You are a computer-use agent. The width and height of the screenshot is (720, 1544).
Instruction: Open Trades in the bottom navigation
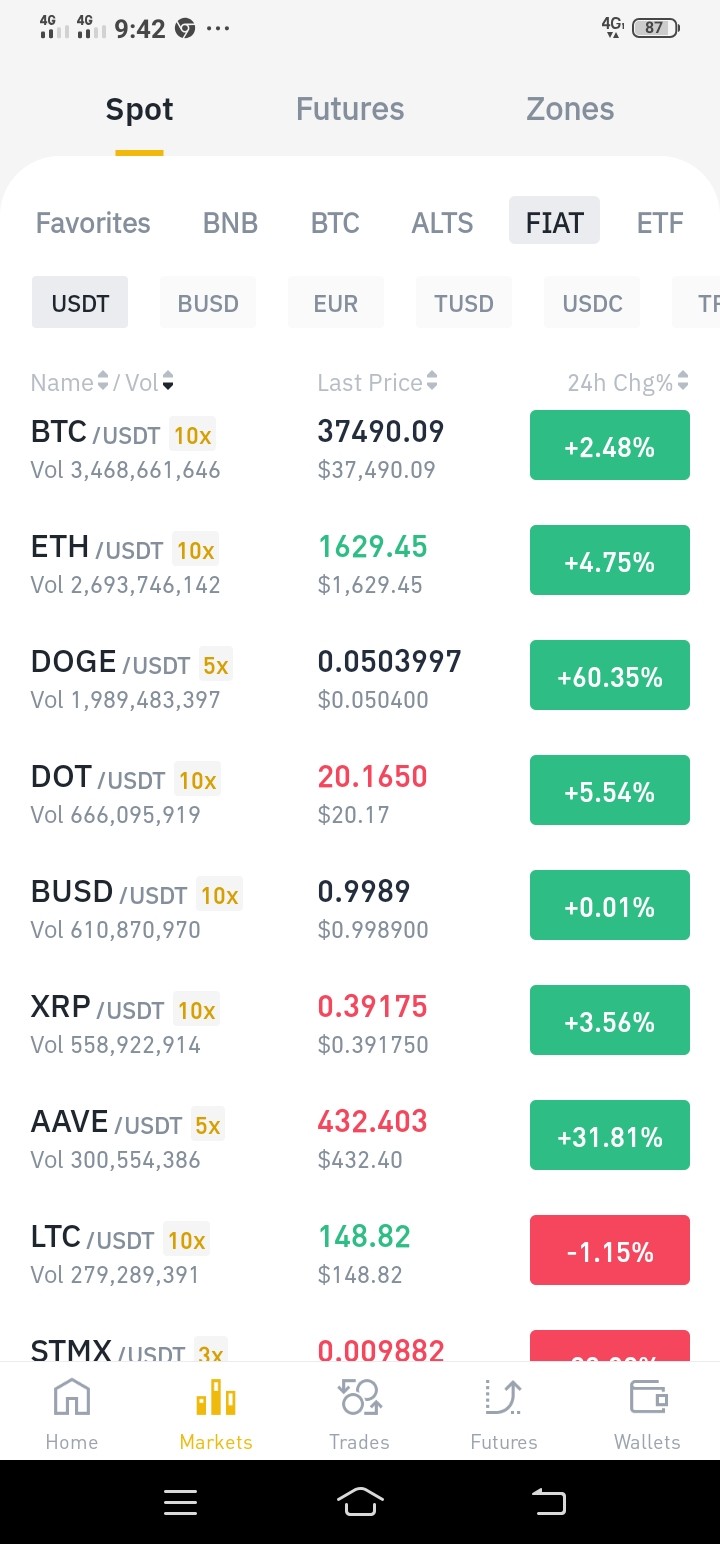point(359,1414)
